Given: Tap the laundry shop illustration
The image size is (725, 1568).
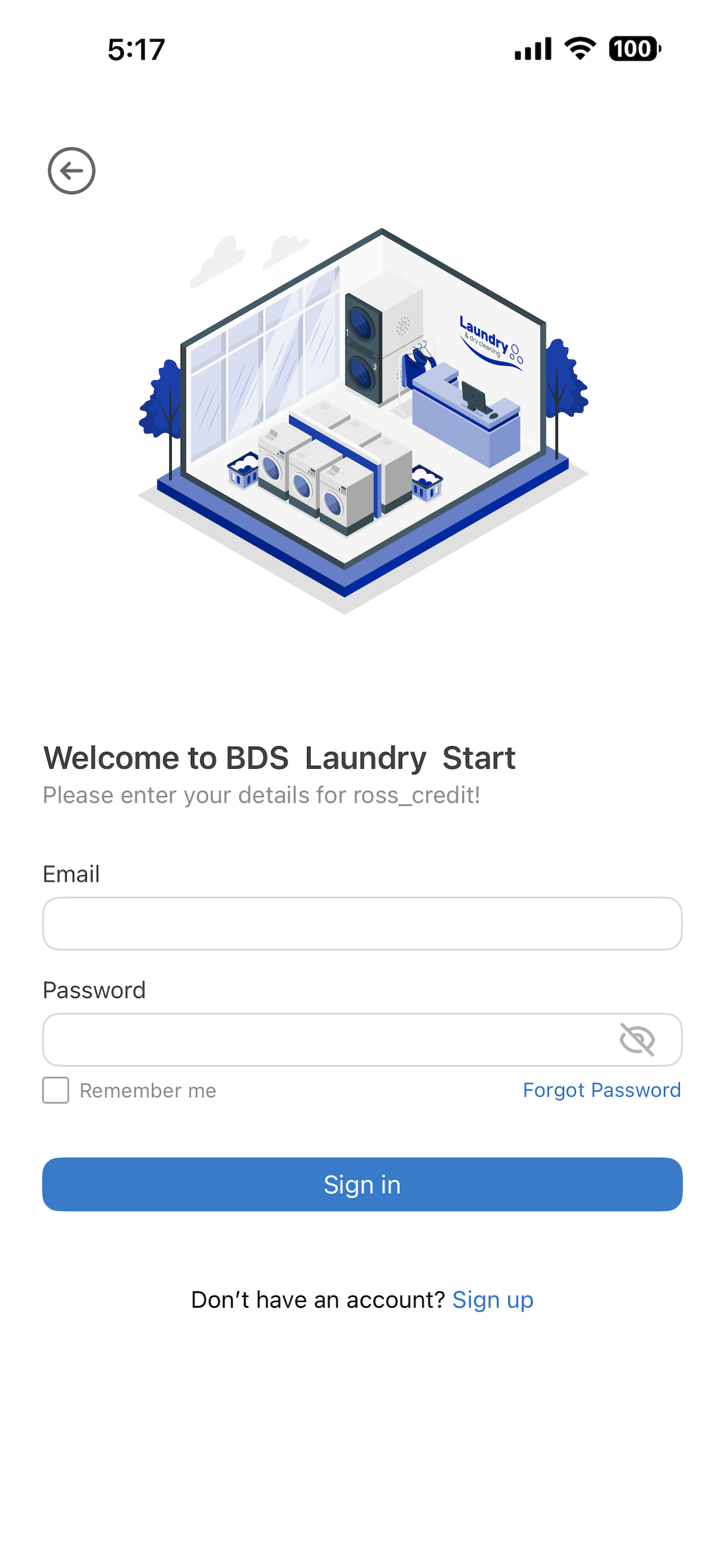Looking at the screenshot, I should click(x=362, y=420).
